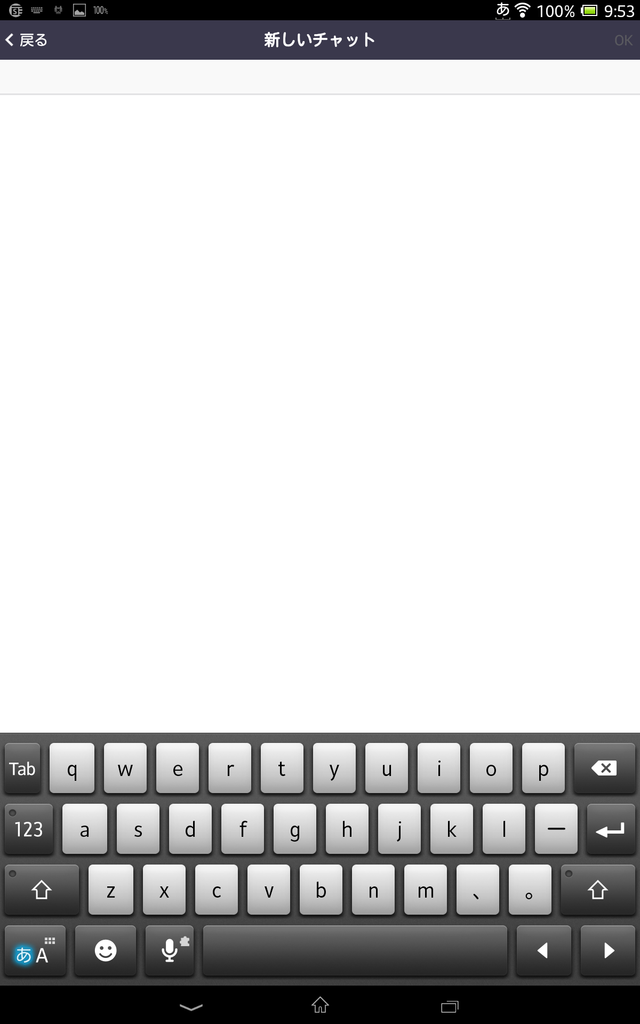
Task: Tap the search field below the header
Action: coord(320,77)
